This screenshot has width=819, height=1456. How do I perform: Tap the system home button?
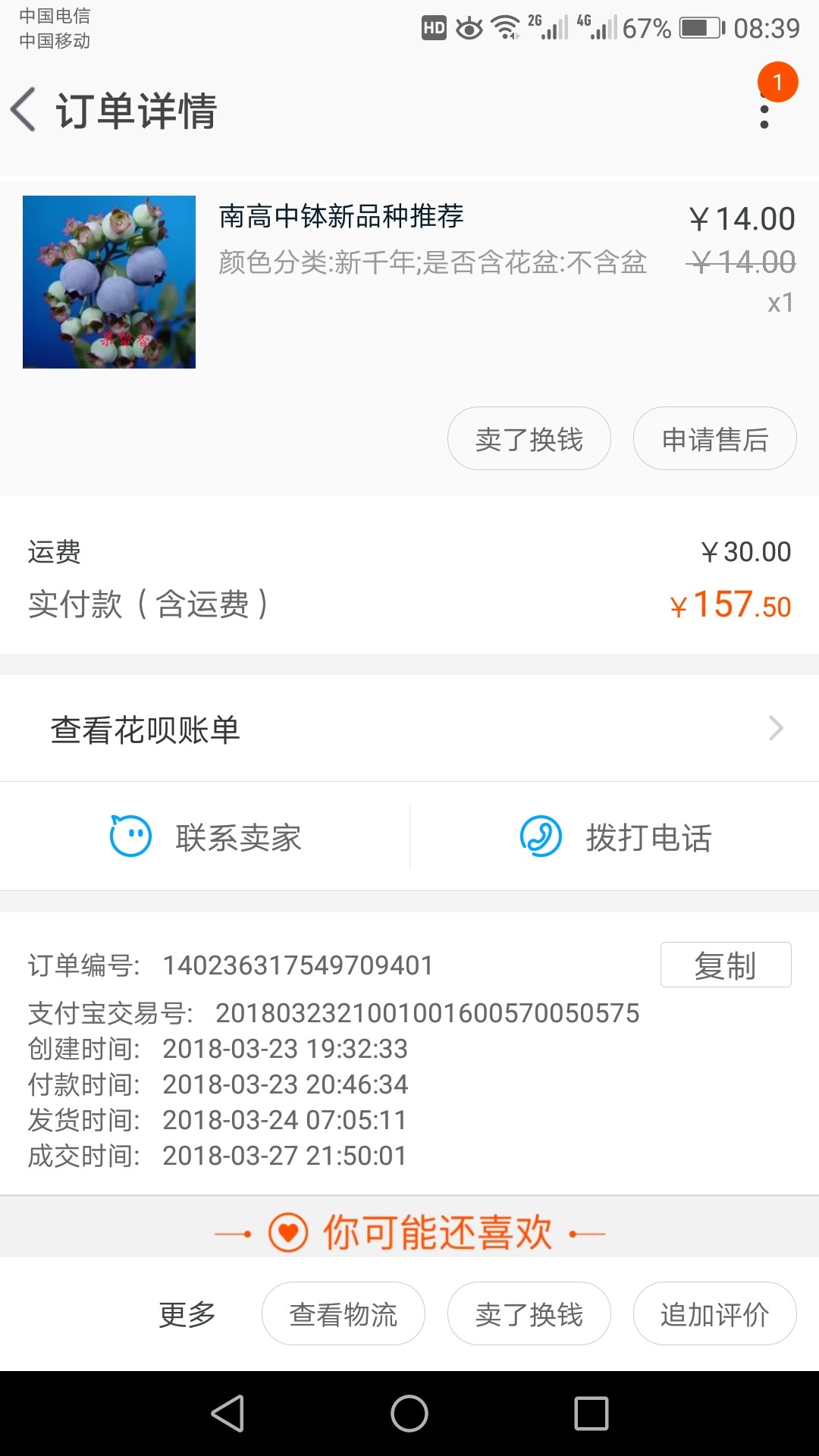pos(409,1414)
